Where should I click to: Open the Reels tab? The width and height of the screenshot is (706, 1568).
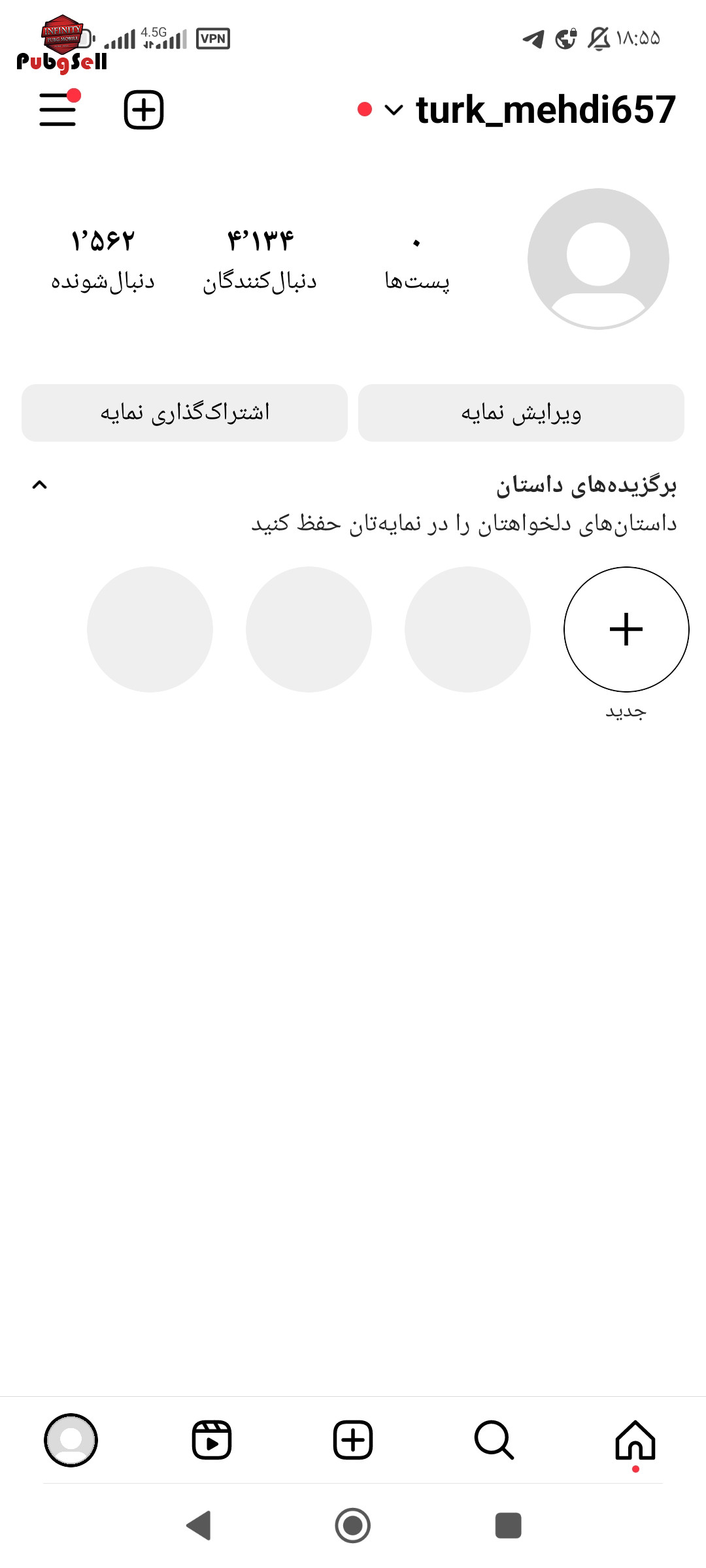click(x=212, y=1440)
